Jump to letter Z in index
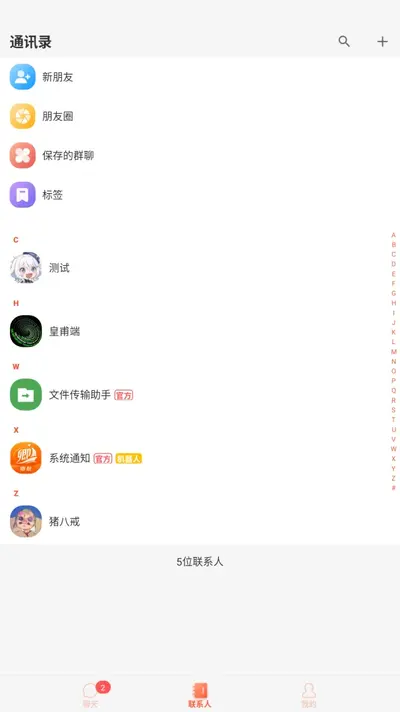The width and height of the screenshot is (400, 712). coord(394,478)
